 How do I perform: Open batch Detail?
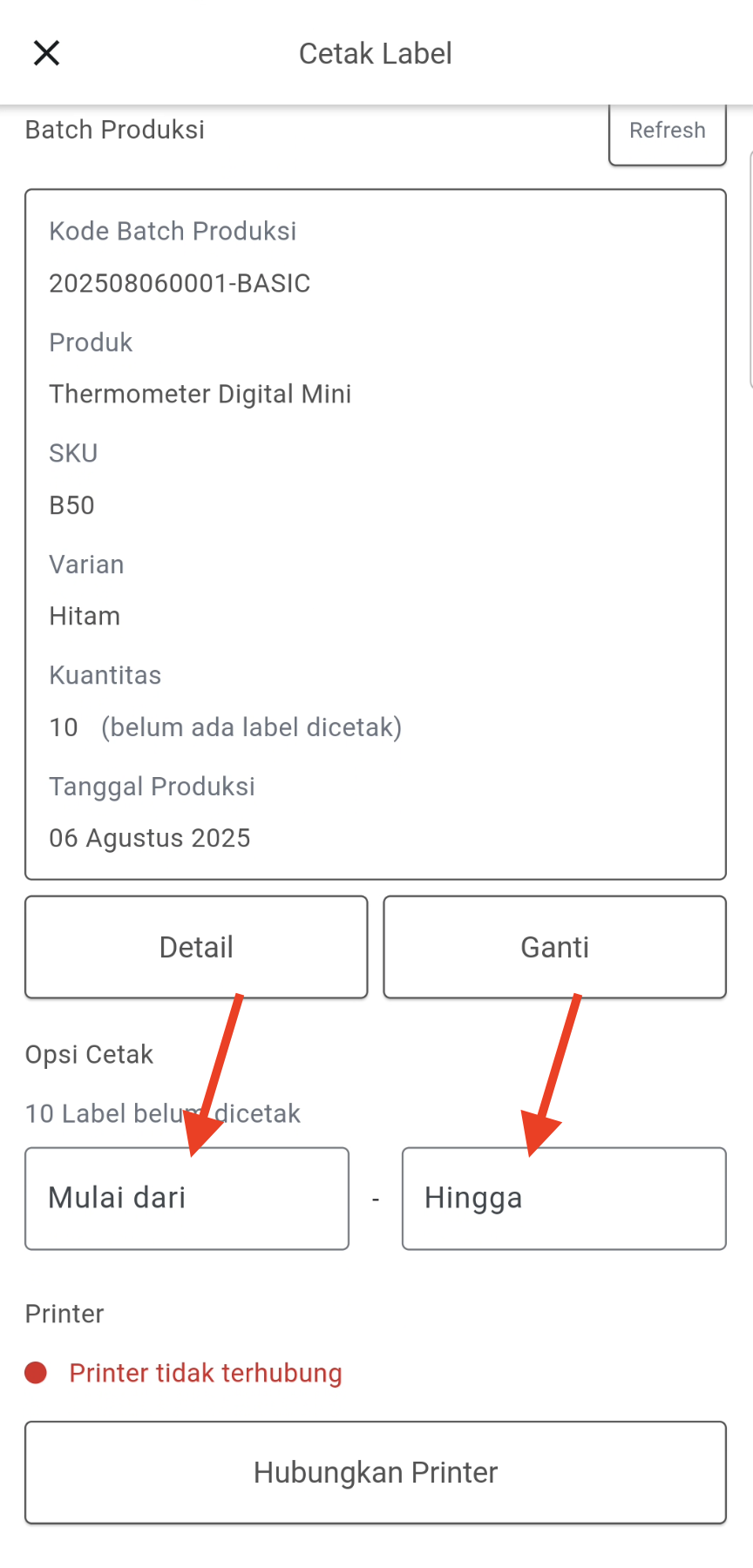pos(196,947)
